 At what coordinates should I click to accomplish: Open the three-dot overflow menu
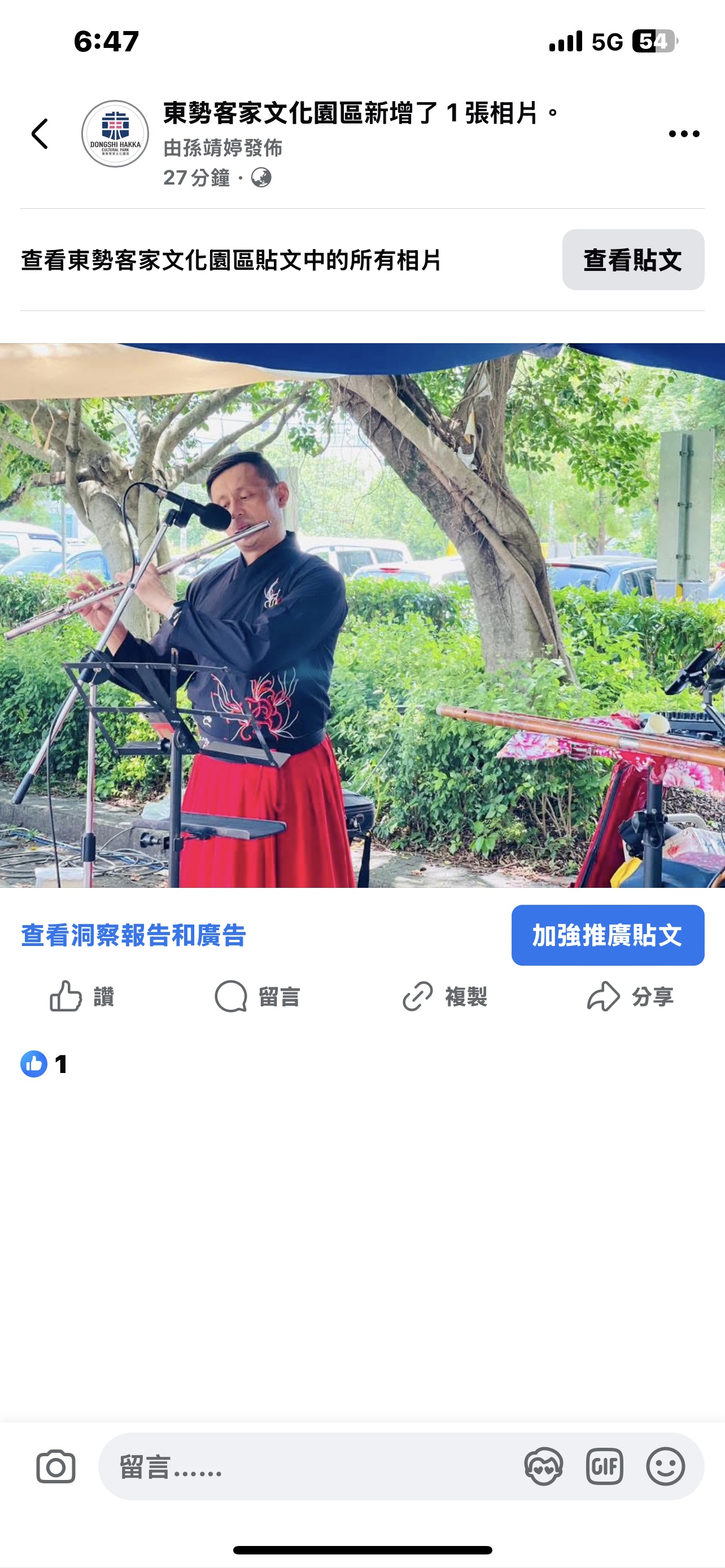(x=684, y=134)
